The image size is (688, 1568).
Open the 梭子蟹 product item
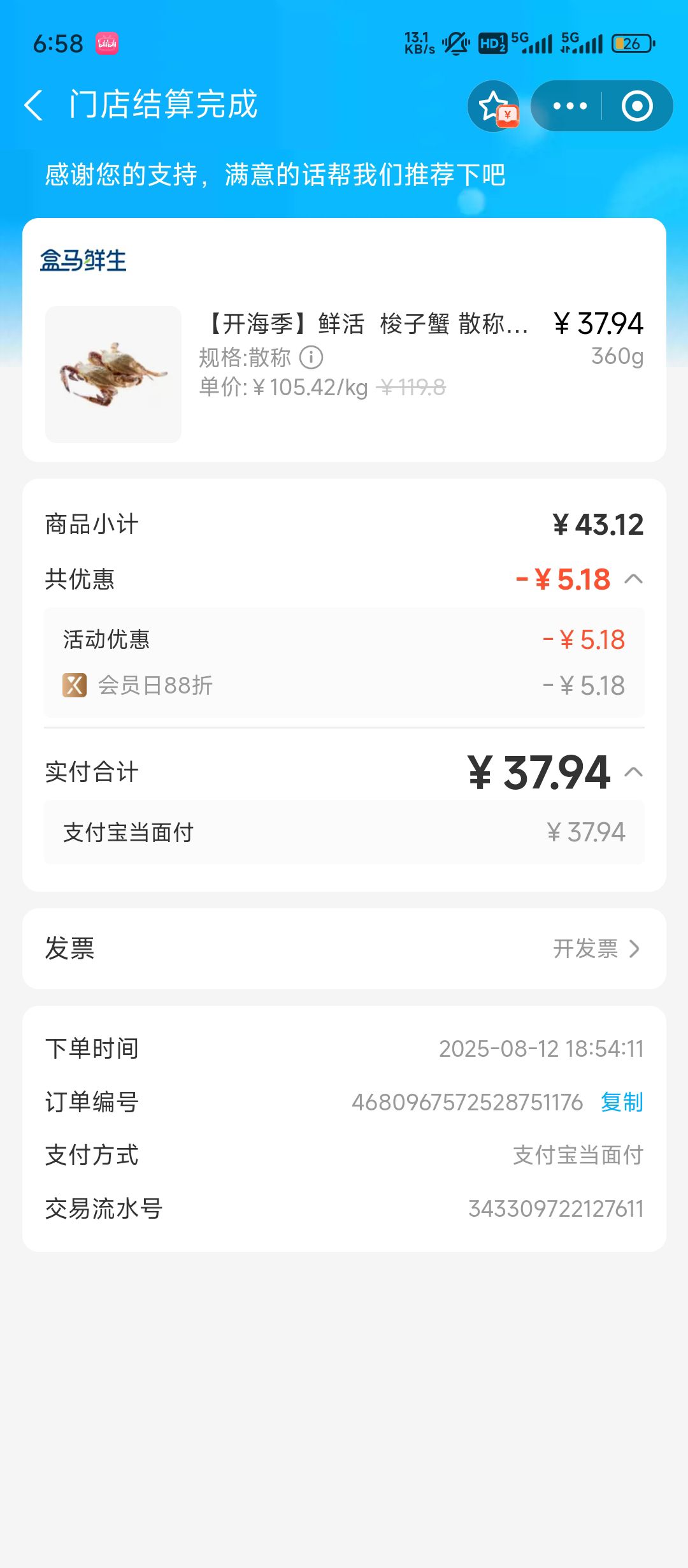point(344,374)
